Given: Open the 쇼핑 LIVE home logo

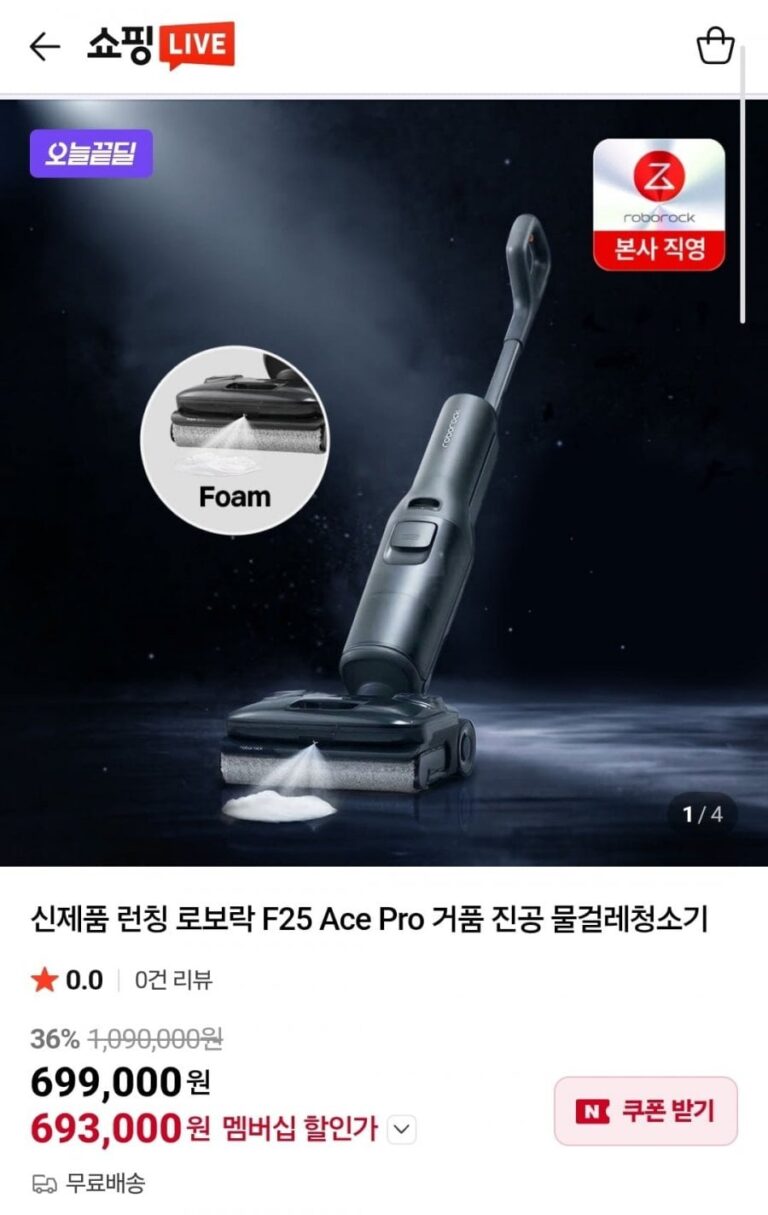Looking at the screenshot, I should (x=160, y=45).
